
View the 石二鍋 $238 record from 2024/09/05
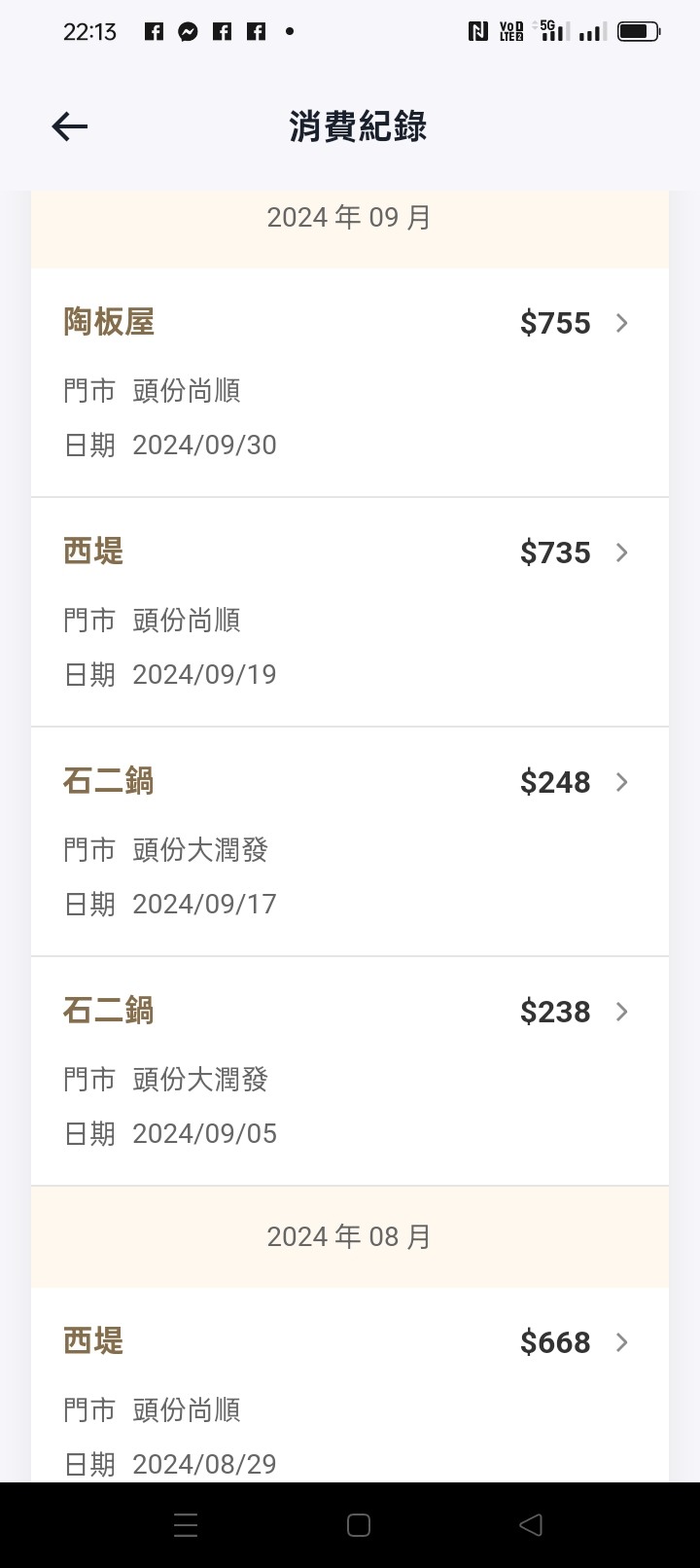tap(350, 1071)
